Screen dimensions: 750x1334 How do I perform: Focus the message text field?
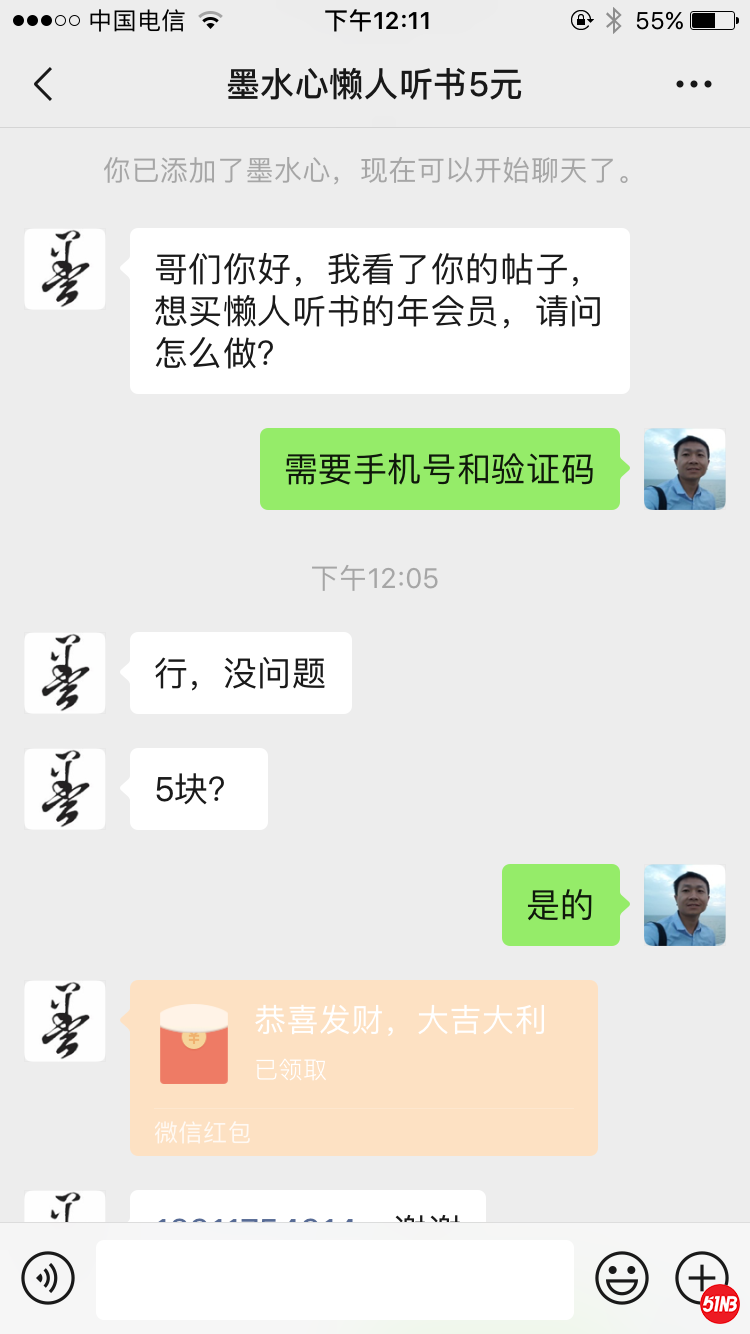(x=335, y=1279)
